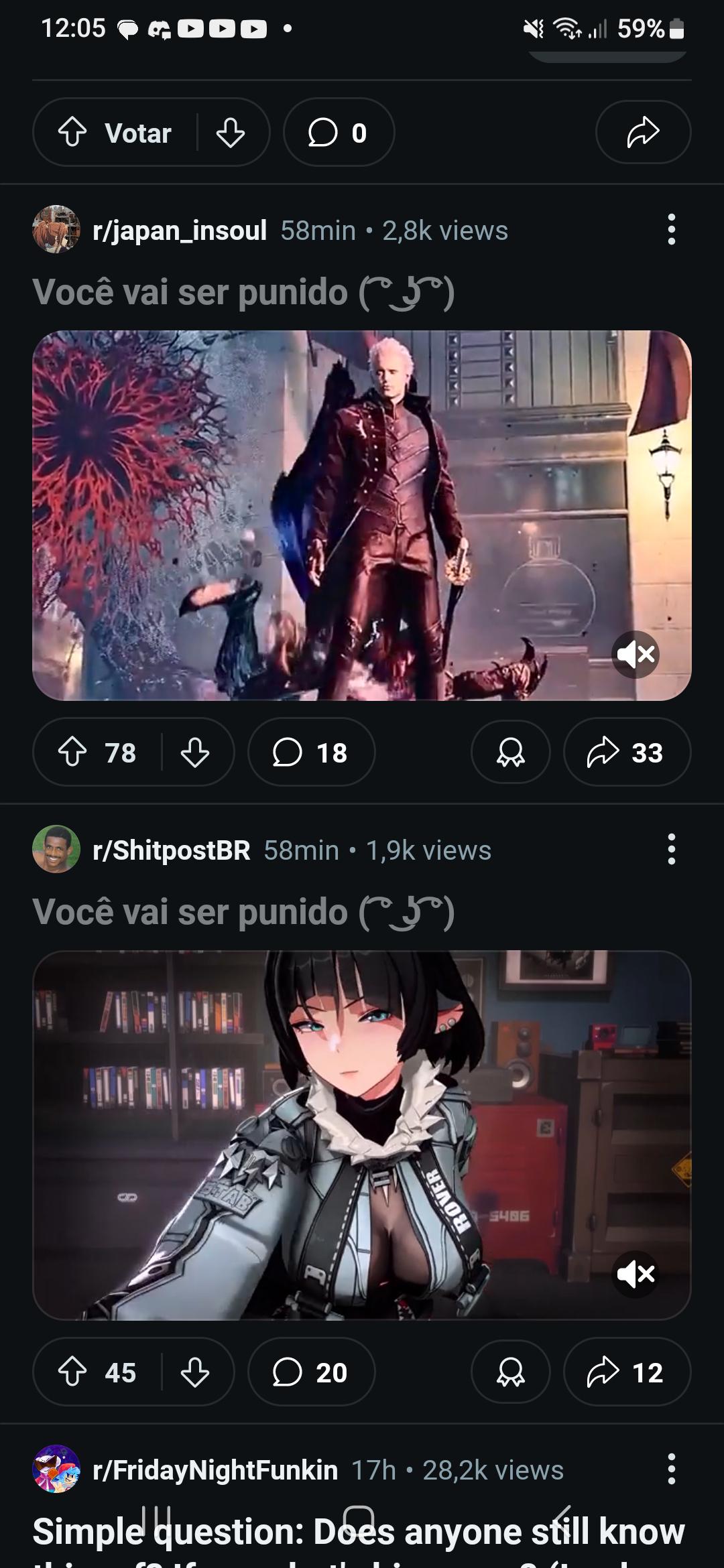Upvote the top post via Votar
The width and height of the screenshot is (724, 1568).
click(x=73, y=133)
